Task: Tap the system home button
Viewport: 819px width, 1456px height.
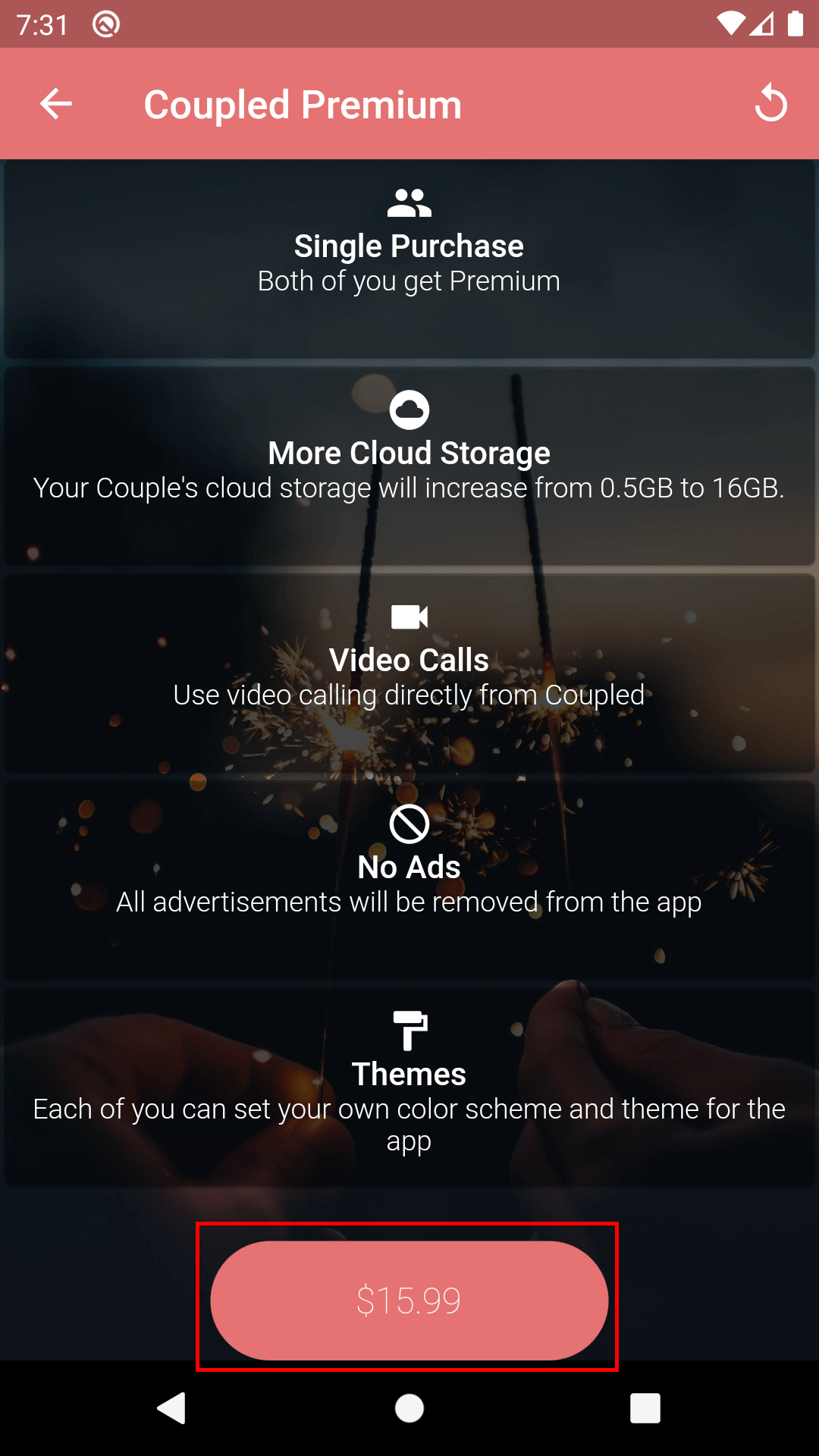Action: click(409, 1409)
